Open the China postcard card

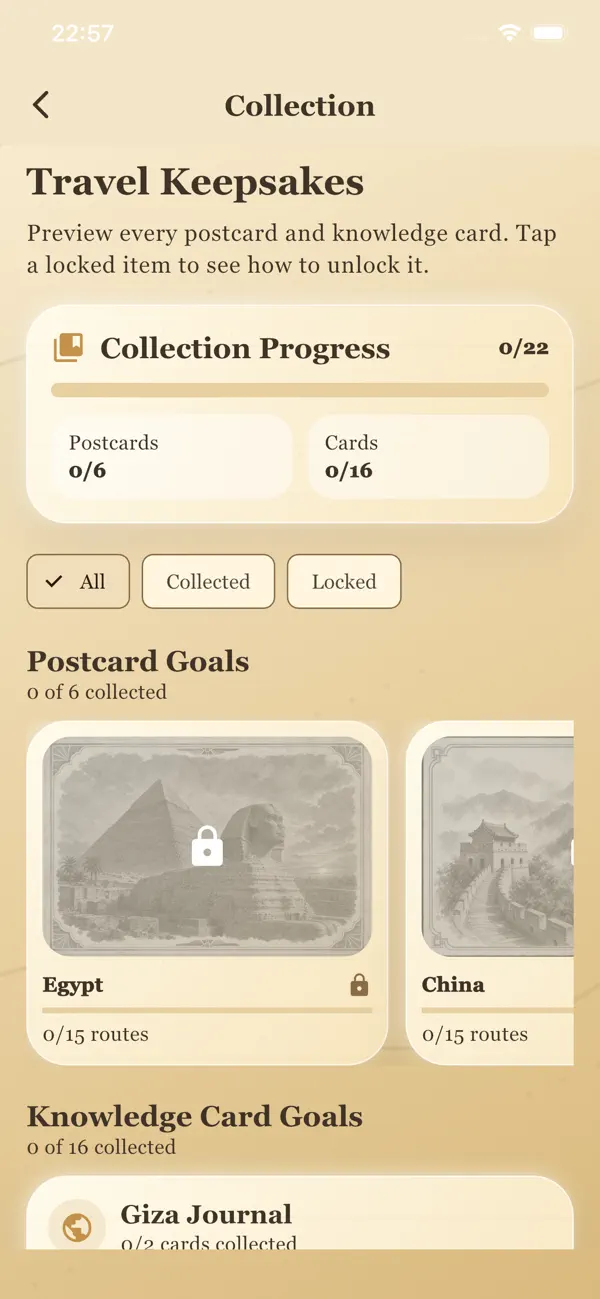490,892
